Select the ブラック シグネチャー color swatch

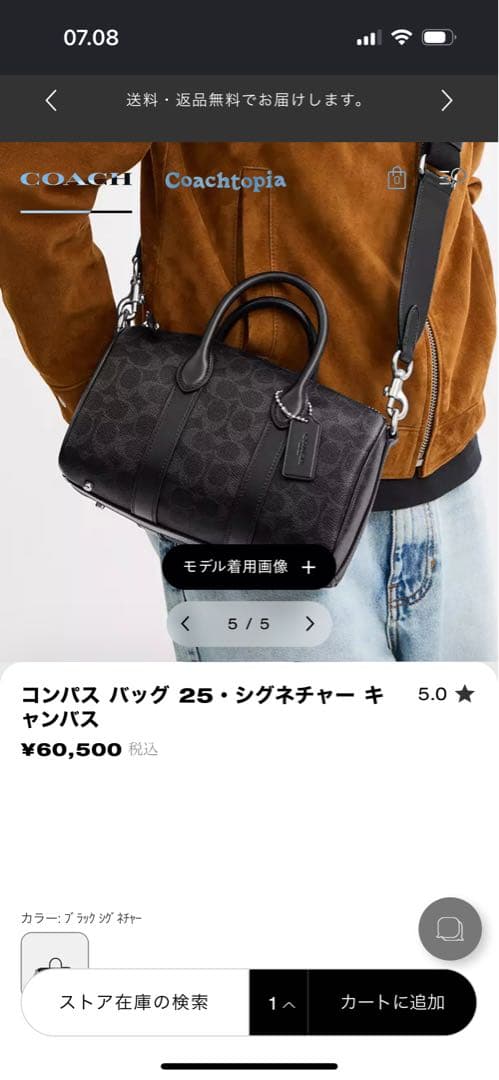(x=54, y=961)
